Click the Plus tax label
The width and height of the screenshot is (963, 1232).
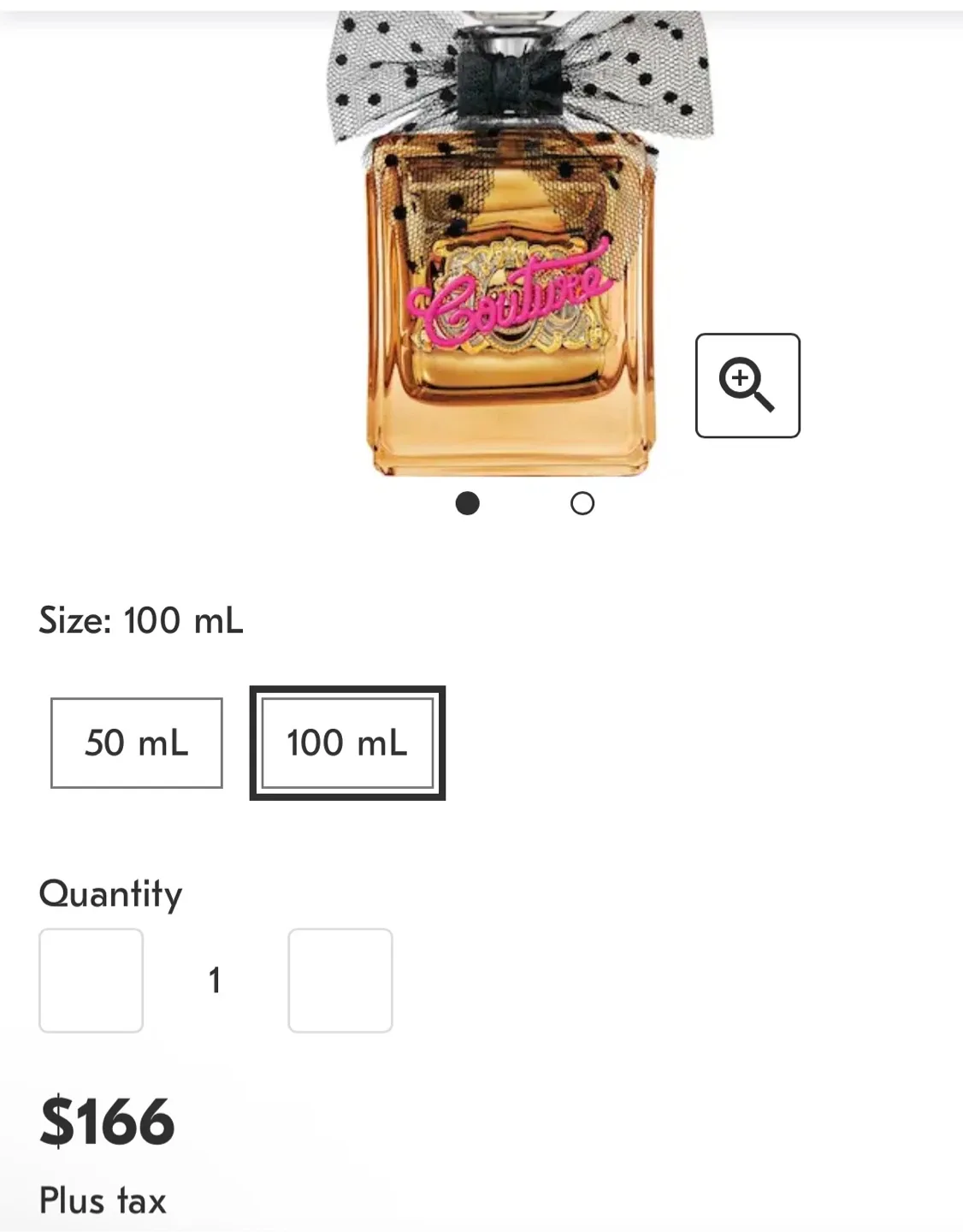(103, 1199)
